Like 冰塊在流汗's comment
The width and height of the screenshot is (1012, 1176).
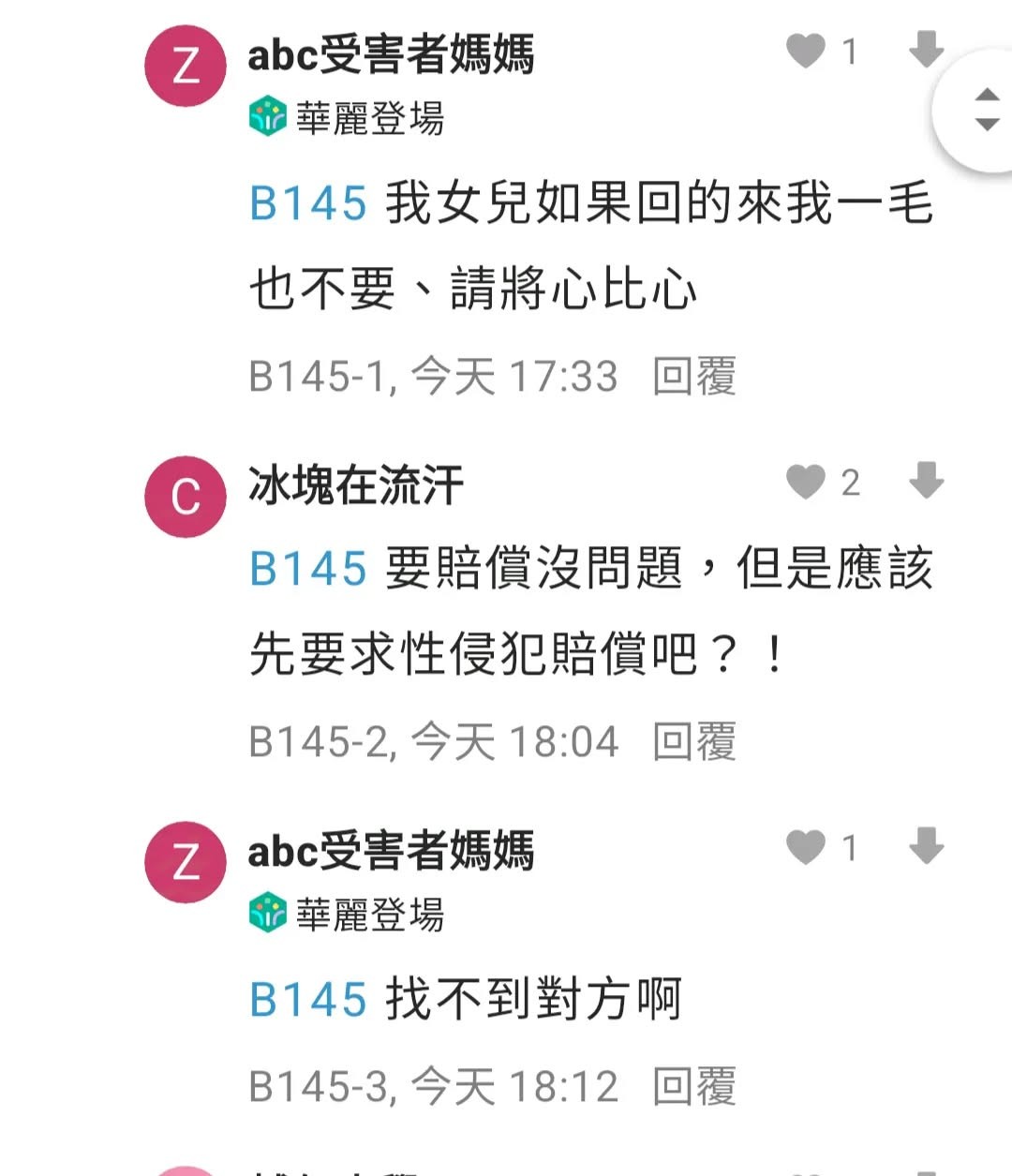pyautogui.click(x=806, y=482)
